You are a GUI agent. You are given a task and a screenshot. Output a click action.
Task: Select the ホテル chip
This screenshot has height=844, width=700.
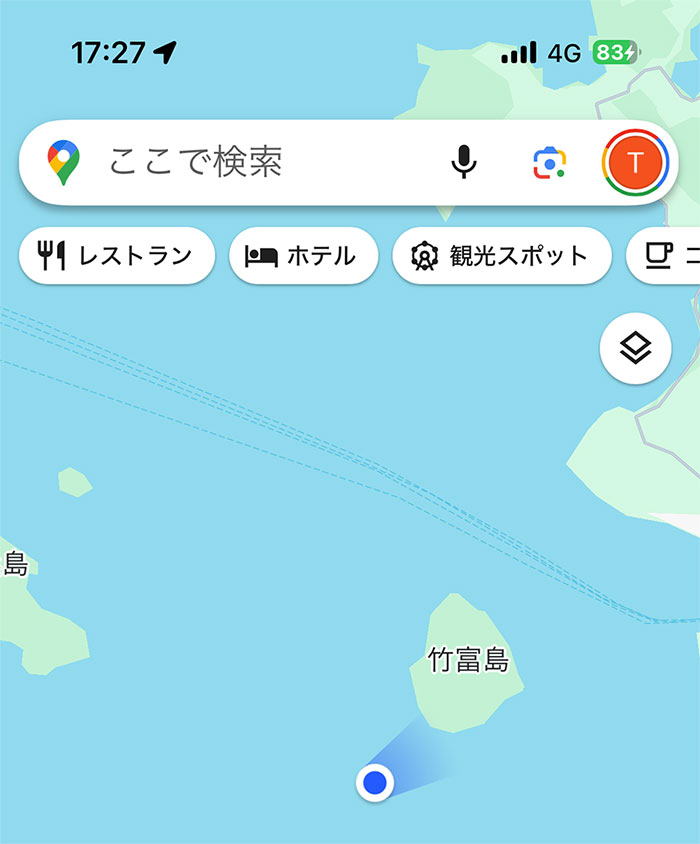[x=303, y=256]
